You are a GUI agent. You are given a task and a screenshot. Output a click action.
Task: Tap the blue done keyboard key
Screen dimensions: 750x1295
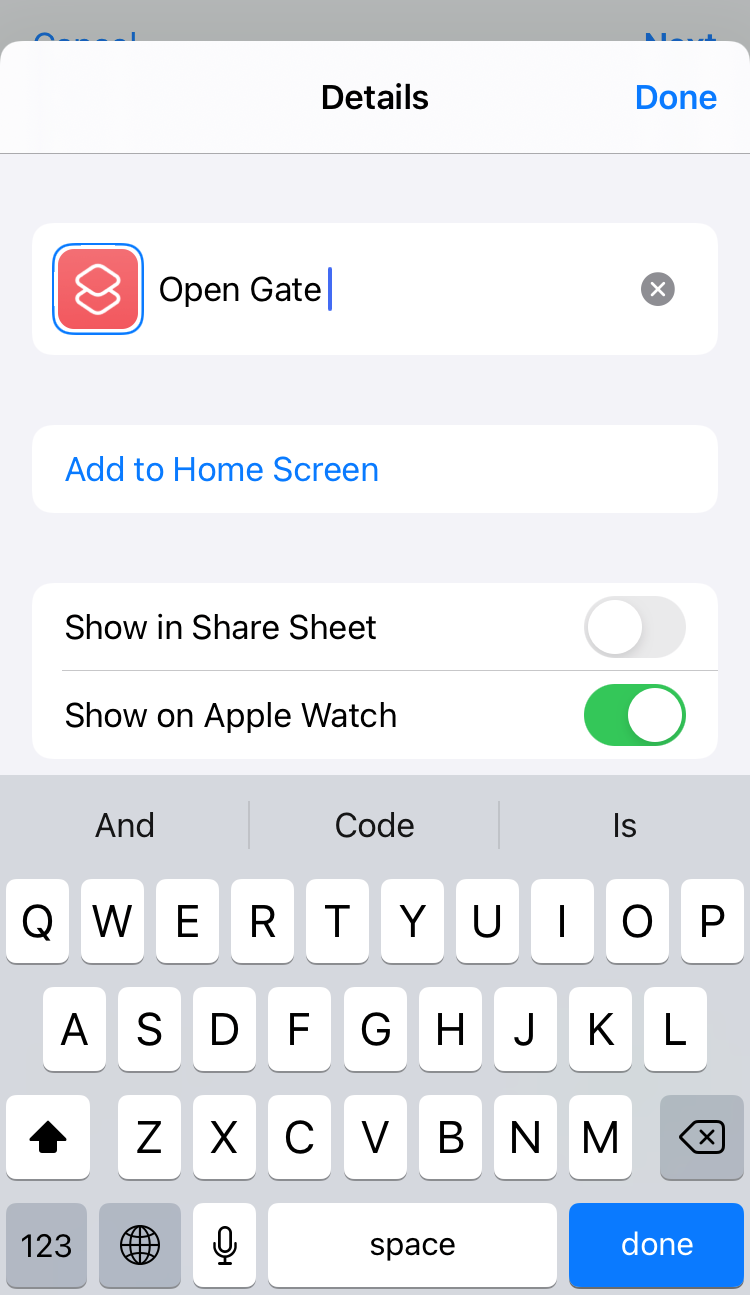pyautogui.click(x=657, y=1245)
